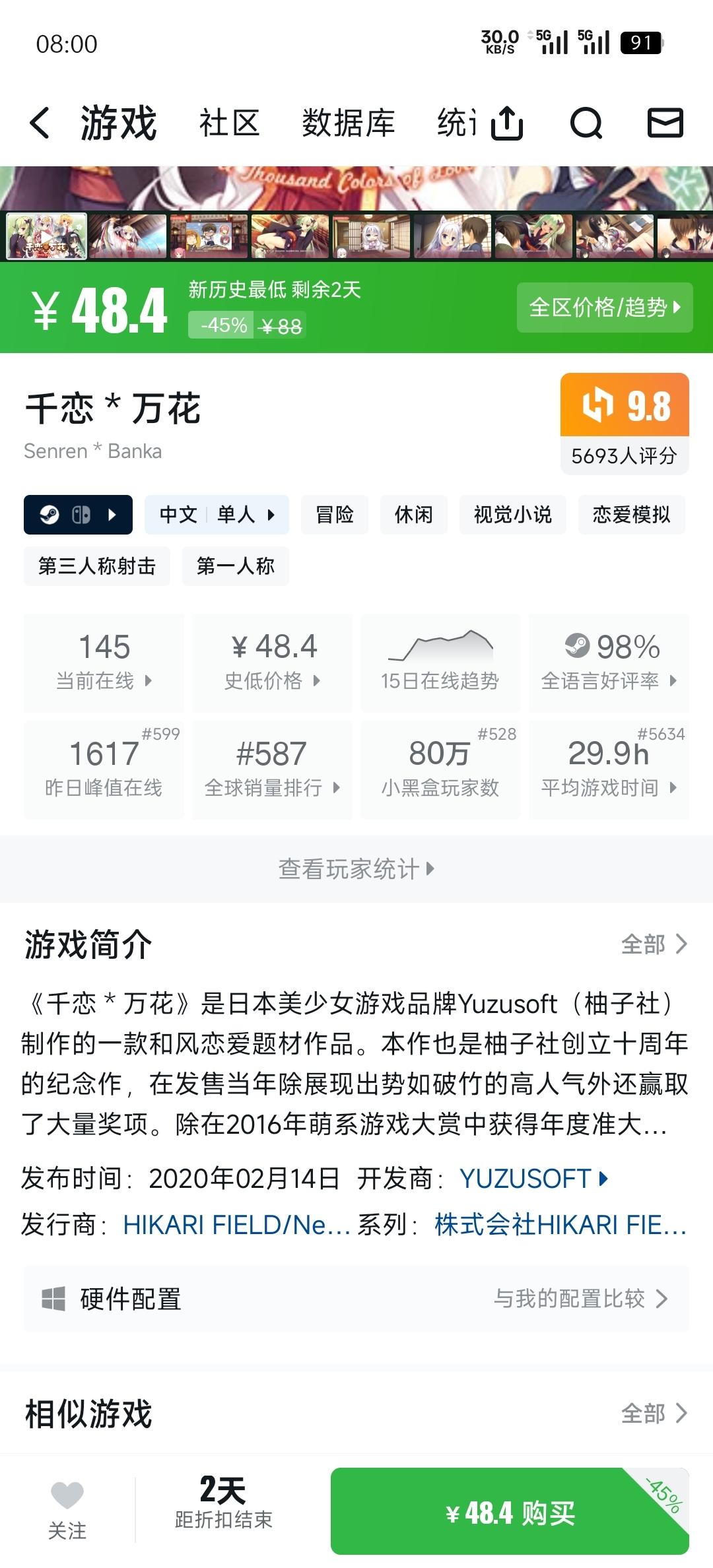
Task: Expand full 游戏简介 with 全部
Action: [x=654, y=944]
